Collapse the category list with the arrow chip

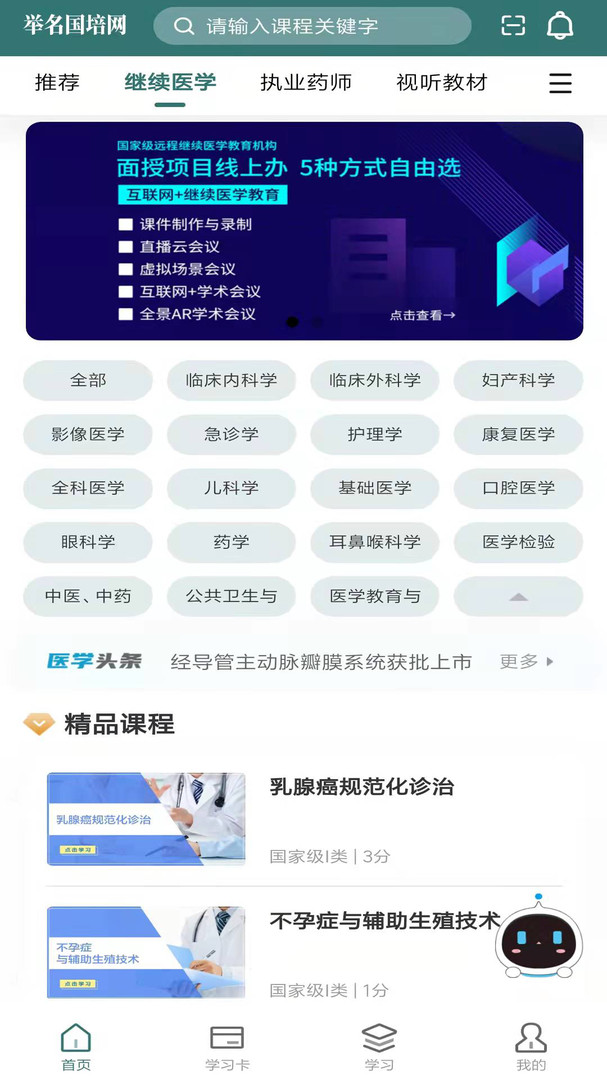[x=518, y=596]
